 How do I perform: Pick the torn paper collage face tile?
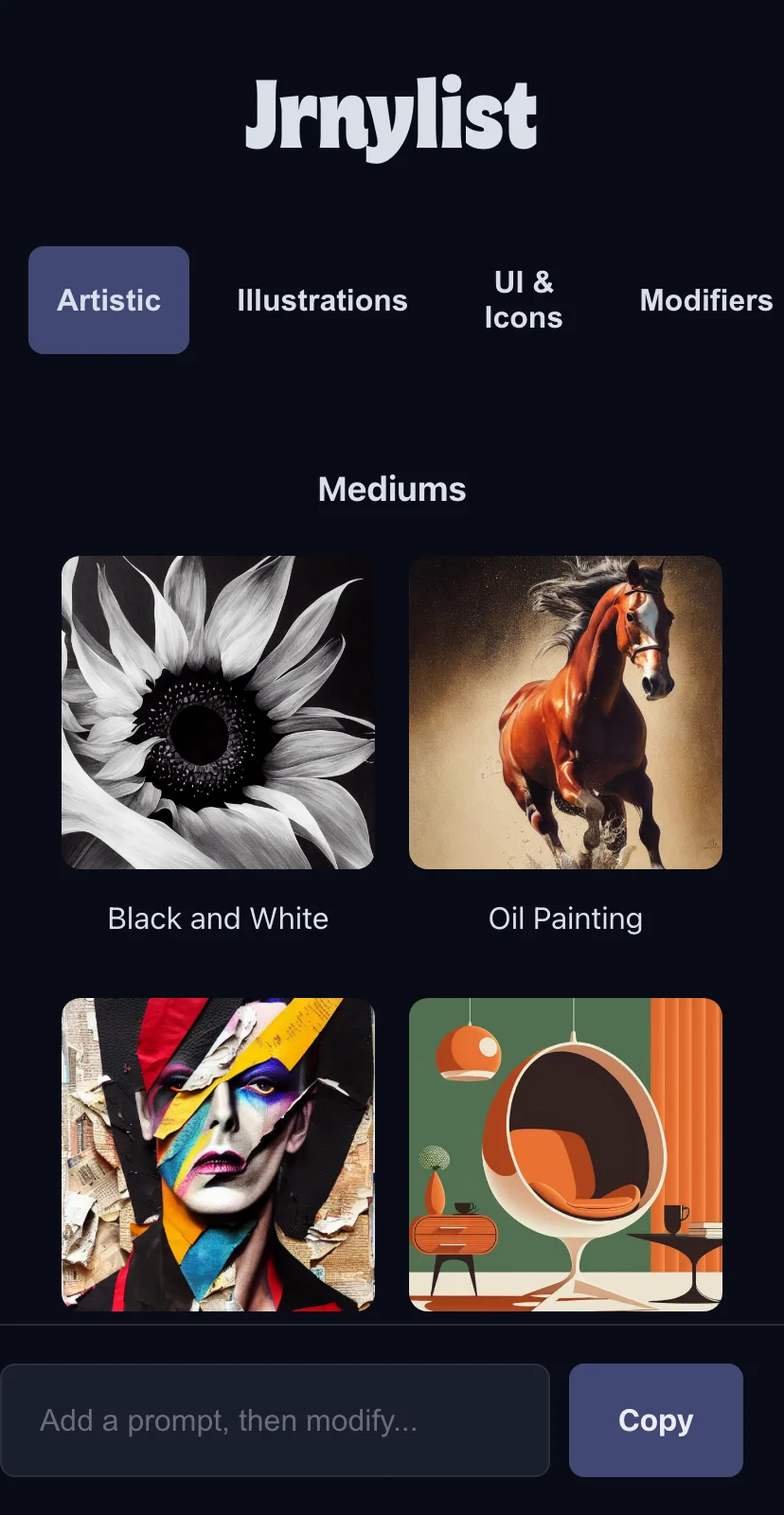[218, 1154]
